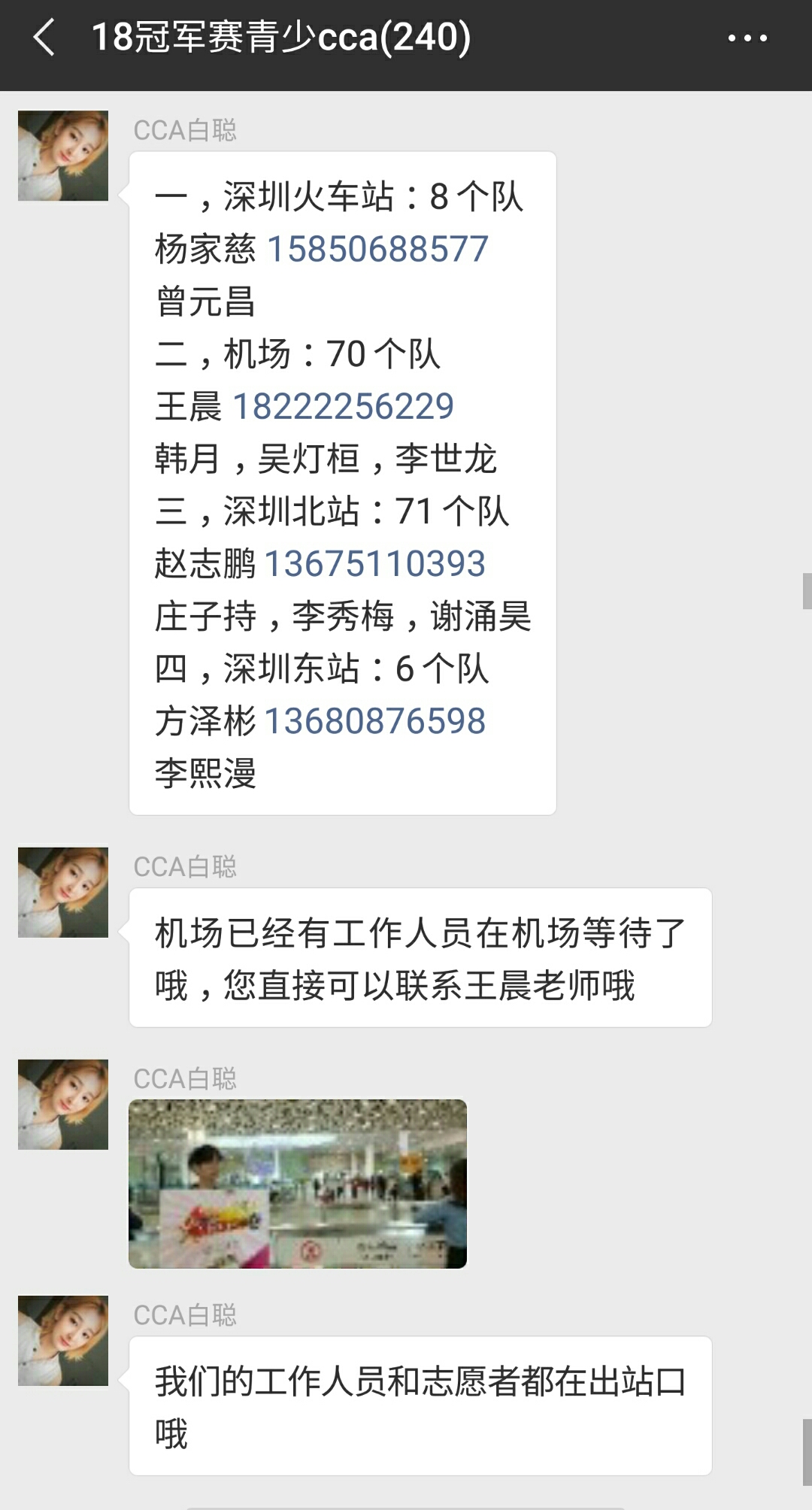Open CCA白聪's avatar beside the station list
The image size is (812, 1510).
(63, 156)
